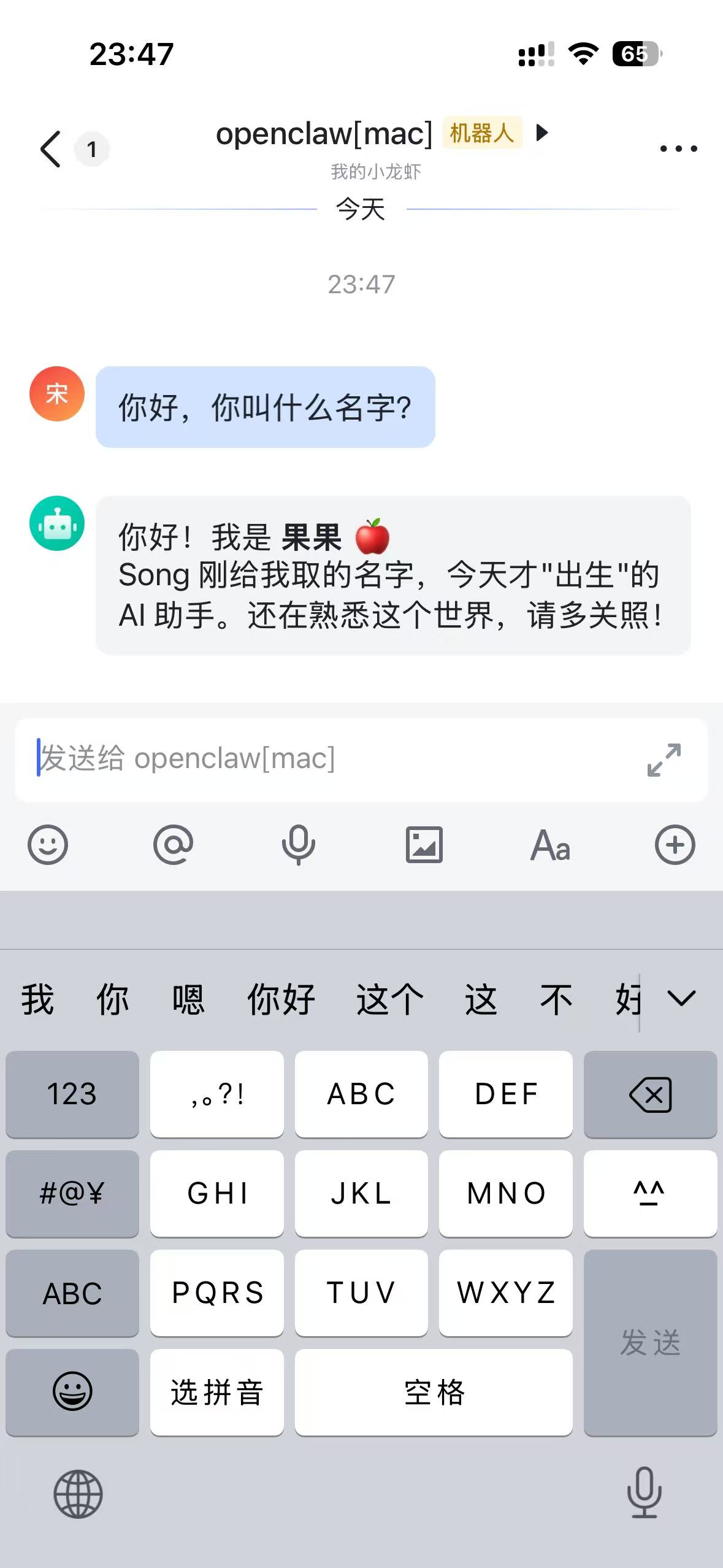The width and height of the screenshot is (723, 1568).
Task: Attach an image from the gallery
Action: coord(424,845)
